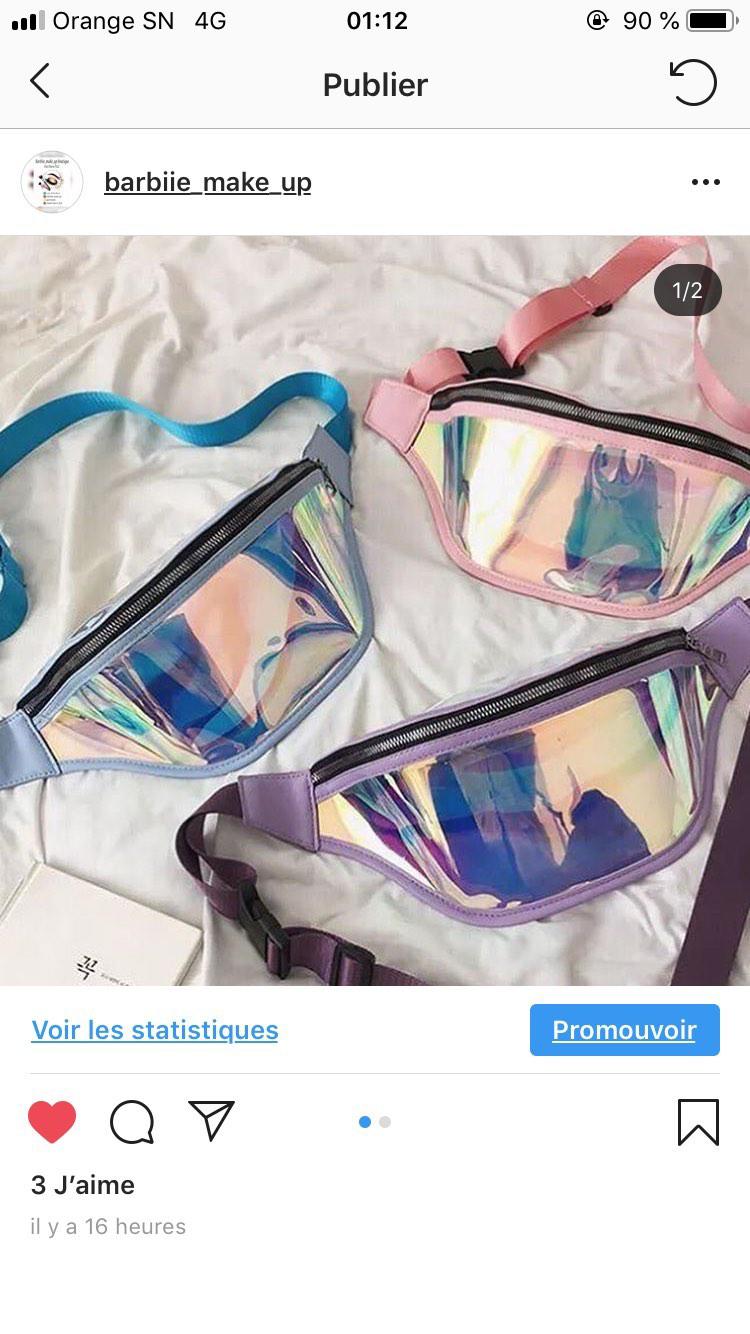Open the post's three-dot options menu
The image size is (750, 1334).
tap(705, 182)
